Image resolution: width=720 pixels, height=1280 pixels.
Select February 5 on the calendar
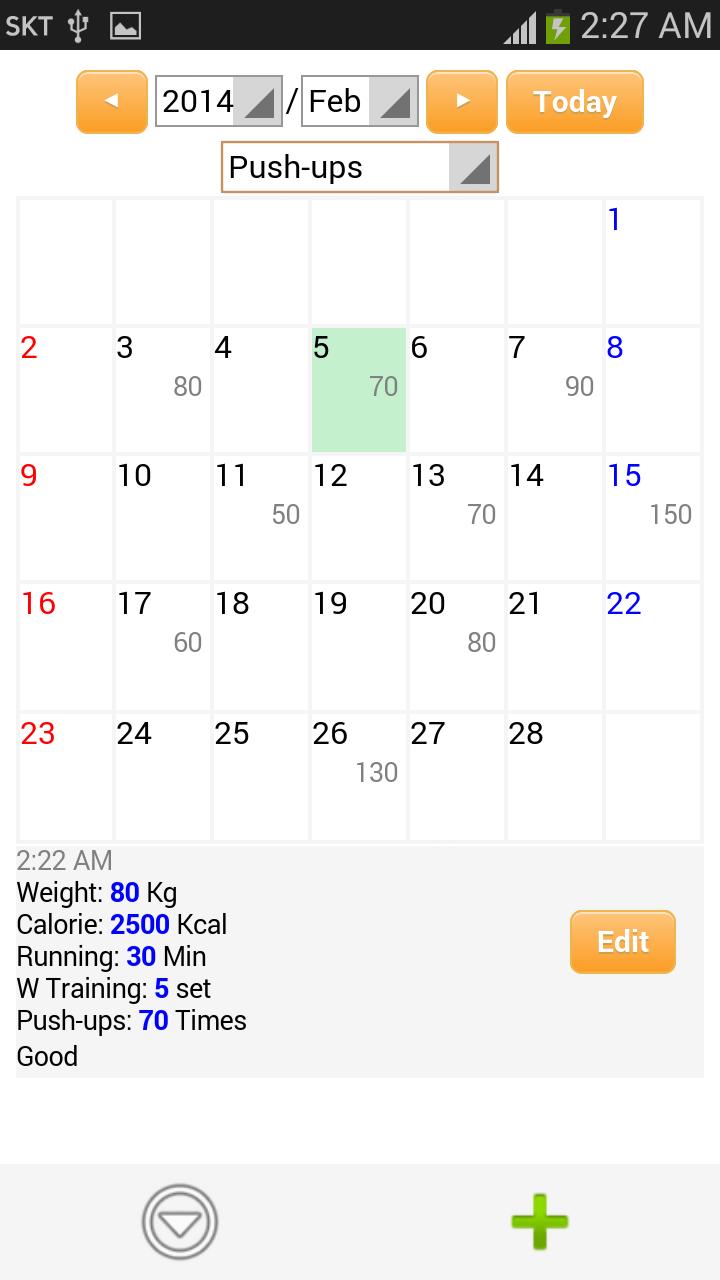coord(358,390)
